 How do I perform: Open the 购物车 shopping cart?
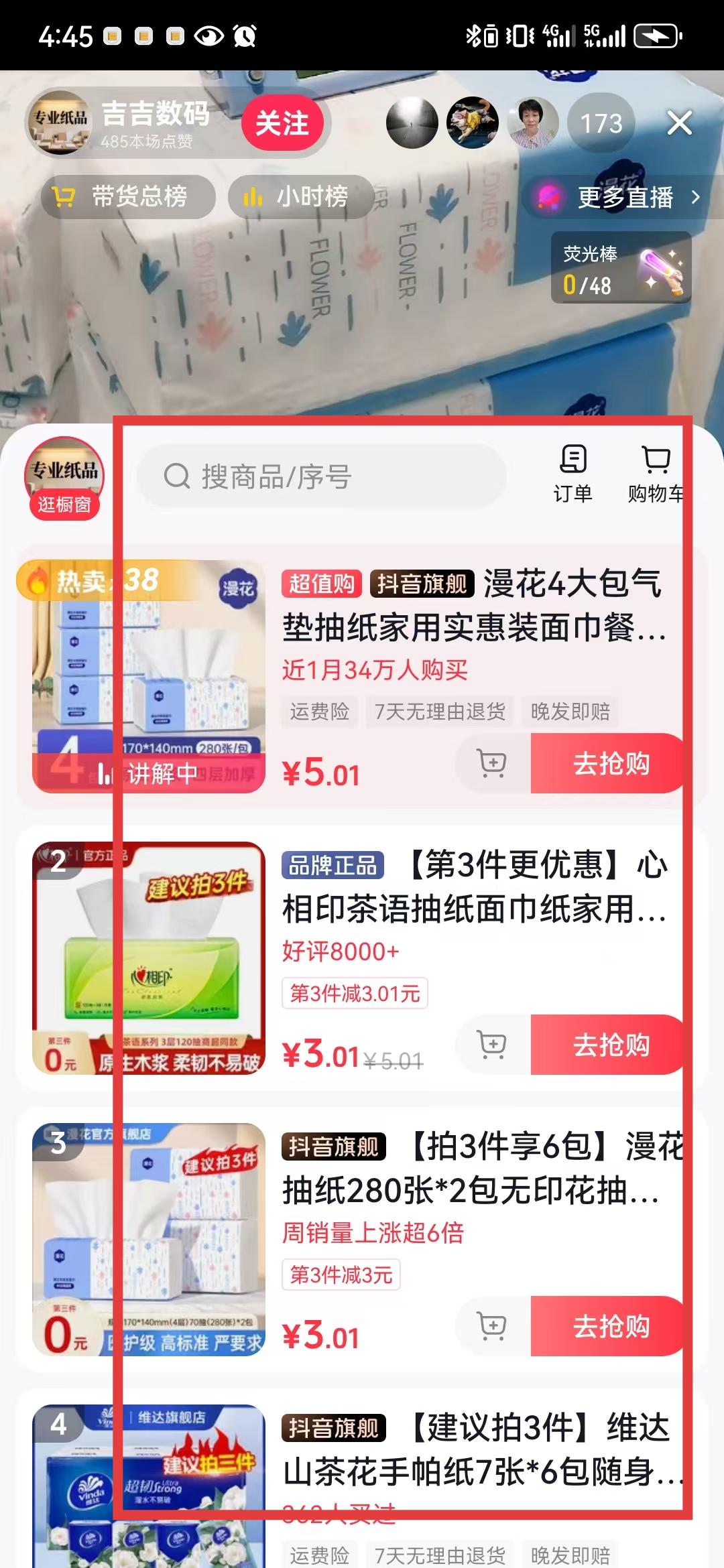(x=655, y=474)
